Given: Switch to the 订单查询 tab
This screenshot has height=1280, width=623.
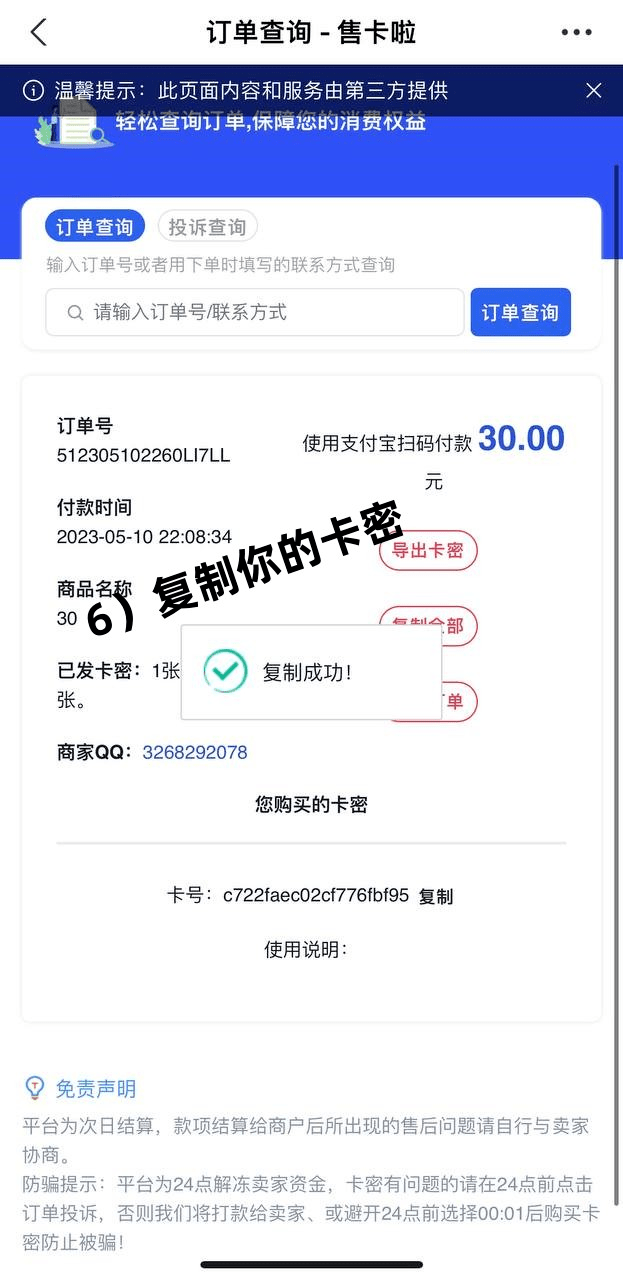Looking at the screenshot, I should point(95,227).
